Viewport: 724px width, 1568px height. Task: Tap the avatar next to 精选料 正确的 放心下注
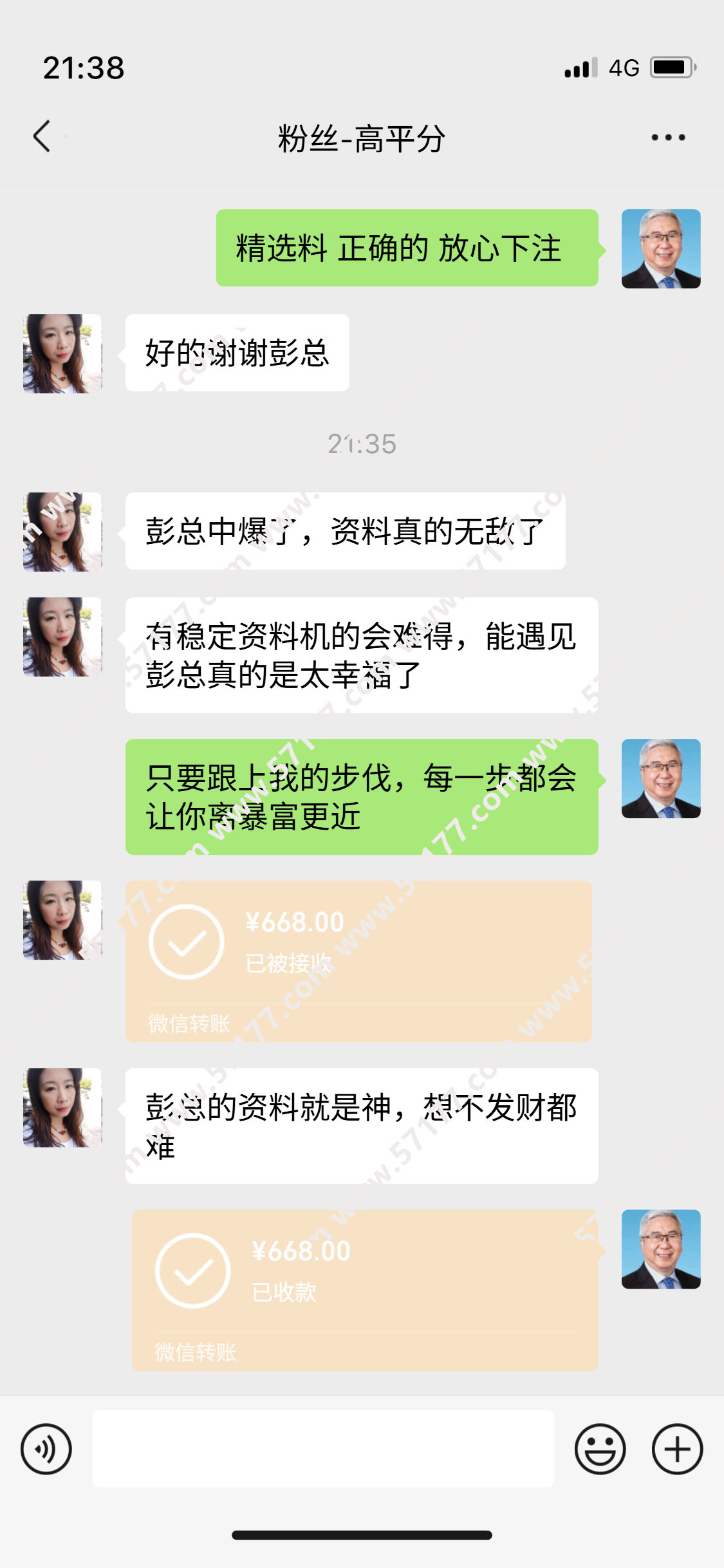point(661,248)
